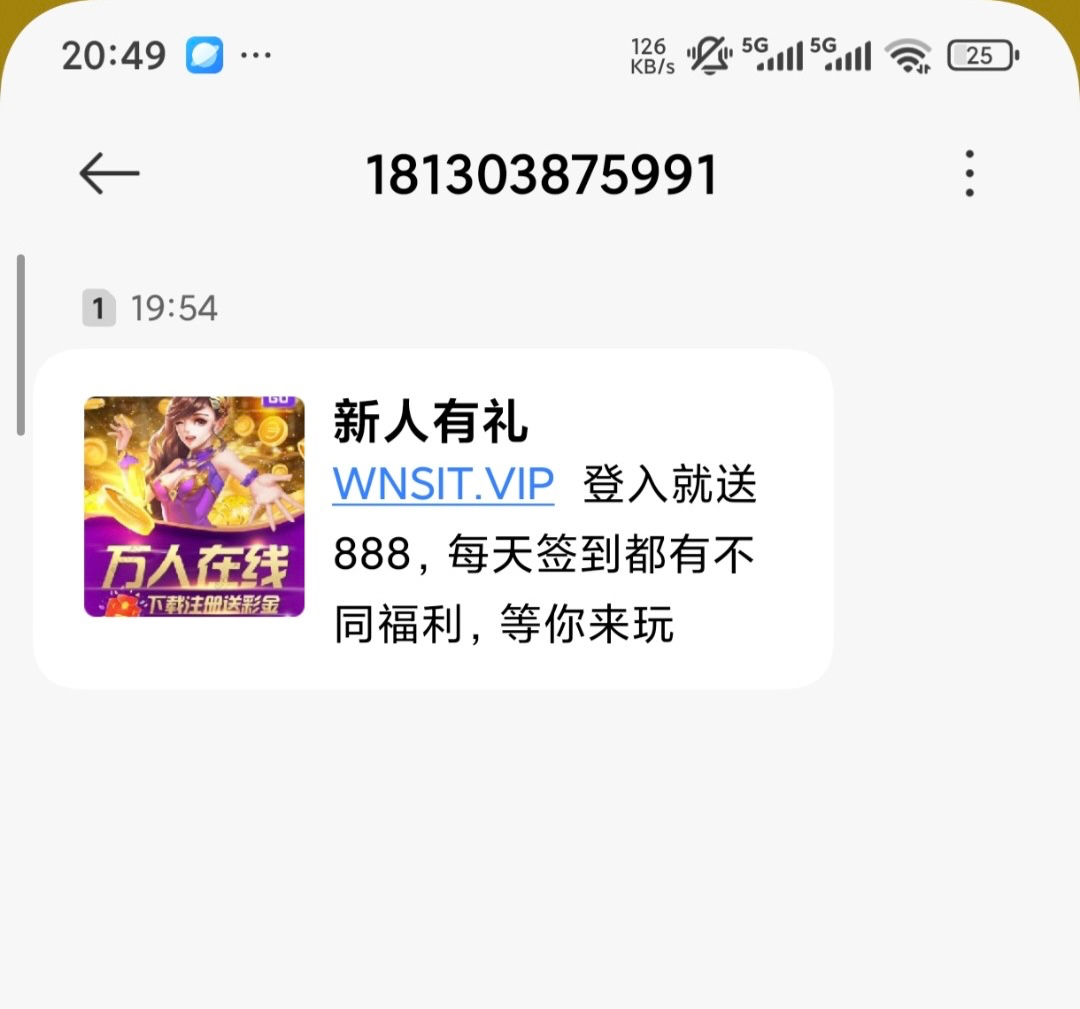Go back to the message list

(x=109, y=174)
